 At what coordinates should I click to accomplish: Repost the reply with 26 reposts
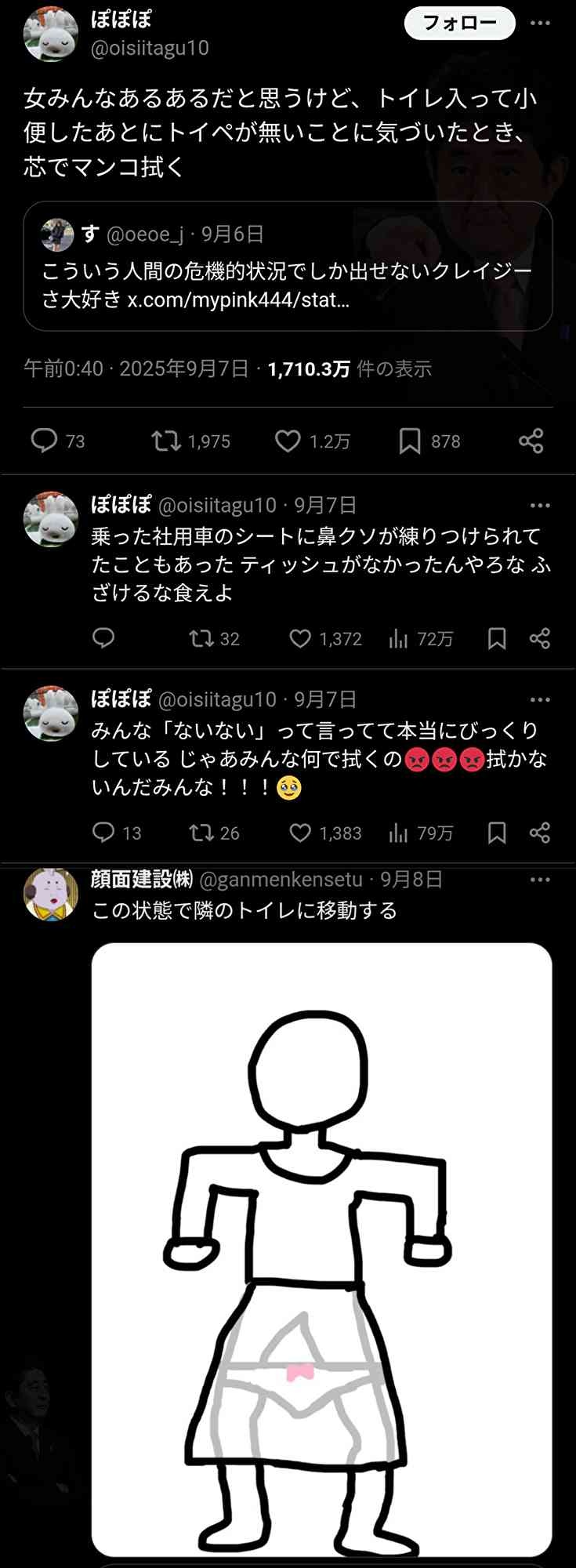201,833
